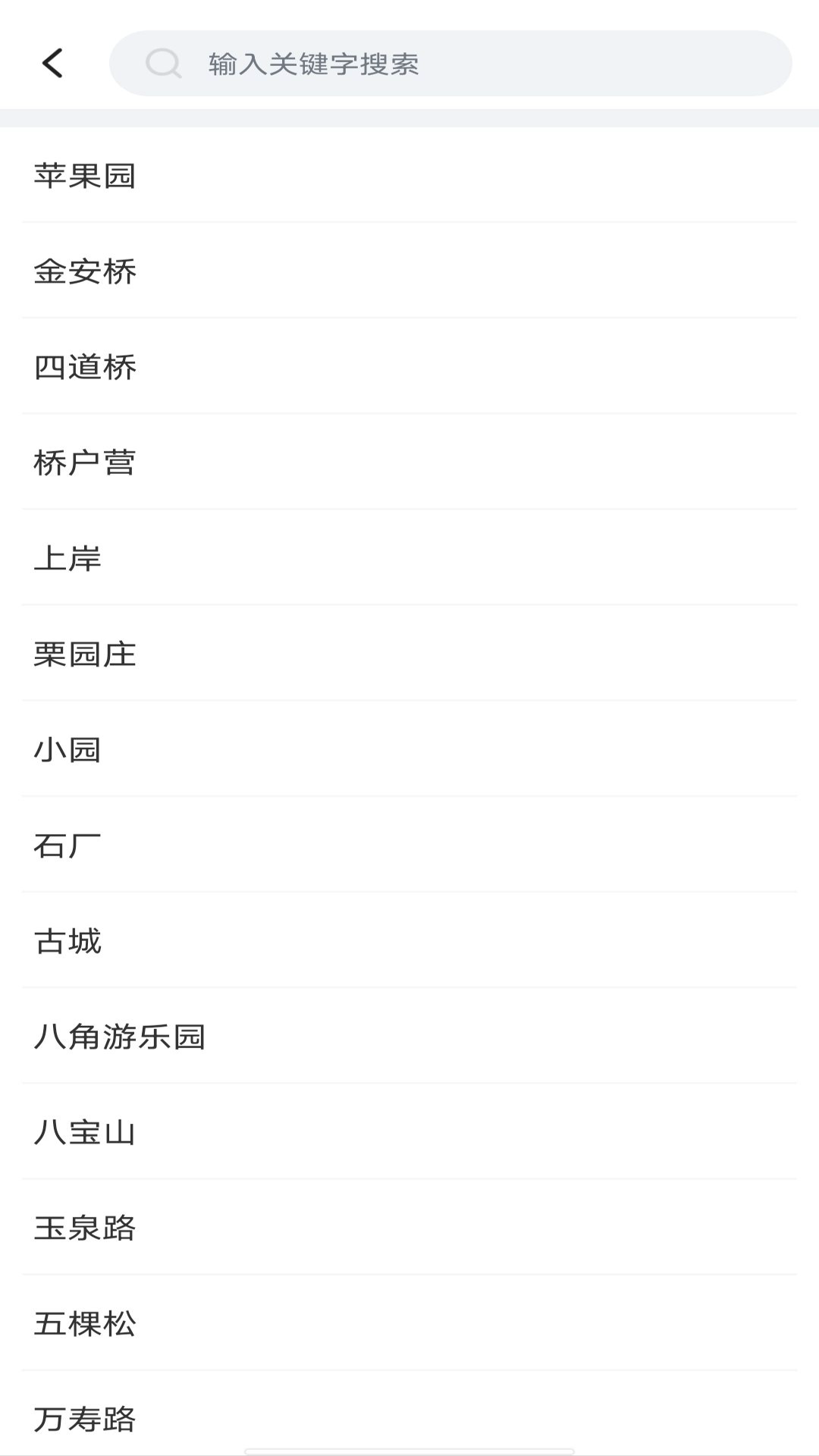Select 四道桥 station
Viewport: 819px width, 1456px height.
point(85,367)
